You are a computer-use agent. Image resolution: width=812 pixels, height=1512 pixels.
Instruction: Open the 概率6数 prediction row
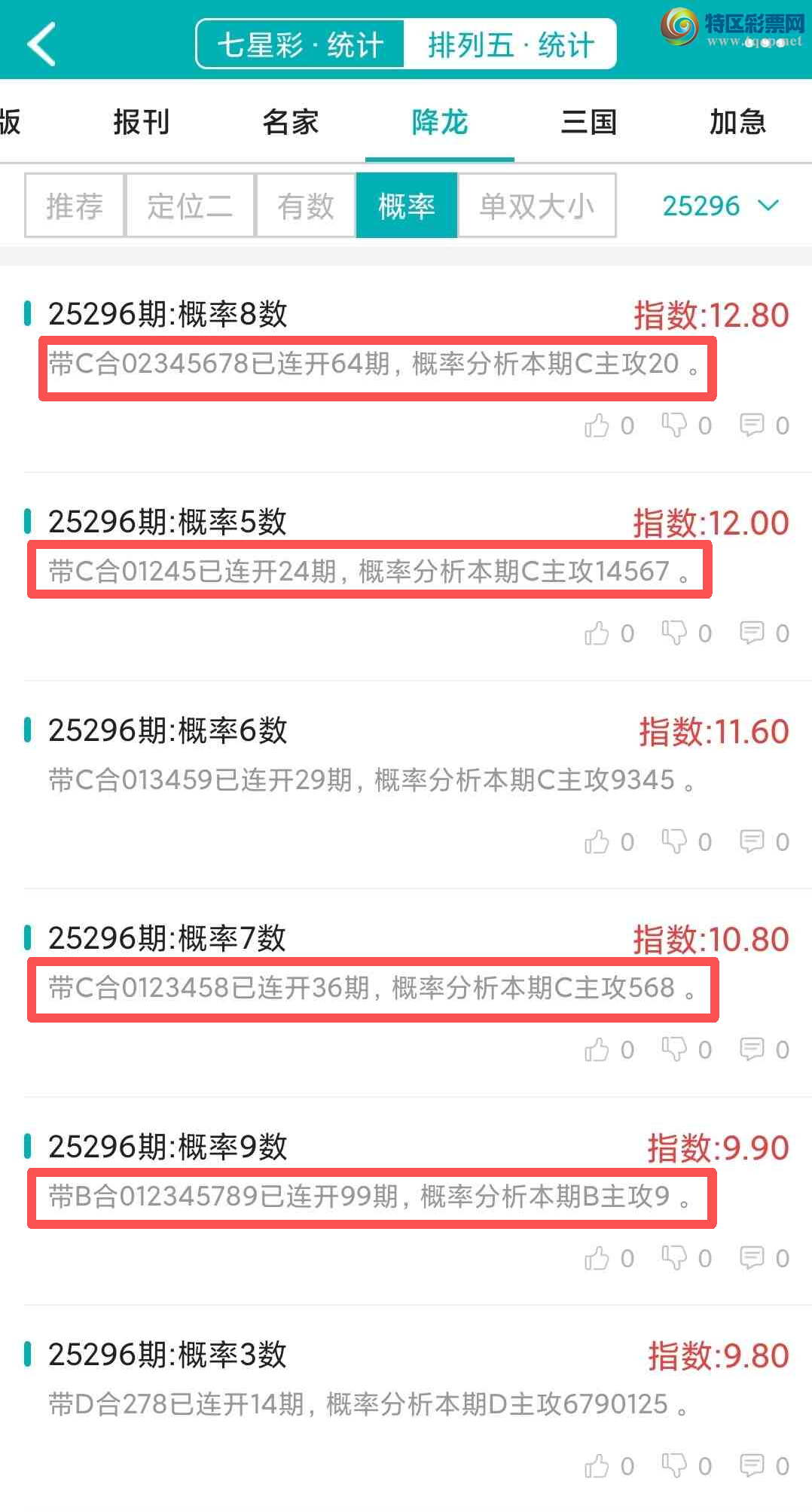pyautogui.click(x=362, y=779)
